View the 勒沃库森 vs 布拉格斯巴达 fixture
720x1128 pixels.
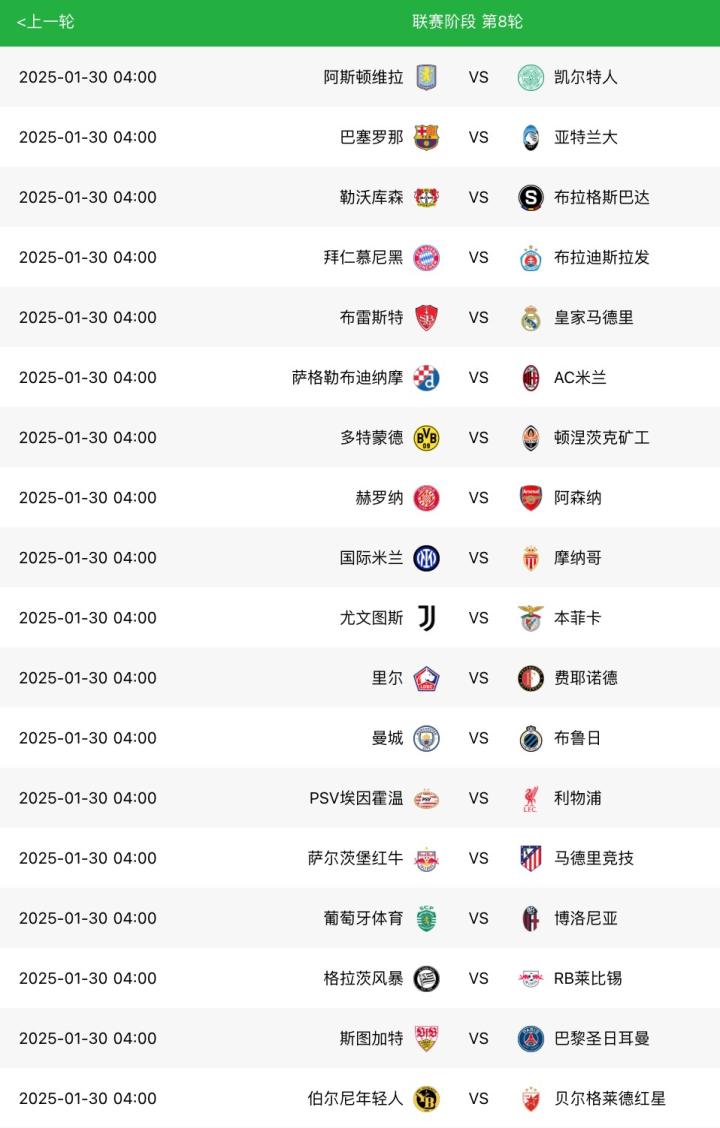pos(478,197)
